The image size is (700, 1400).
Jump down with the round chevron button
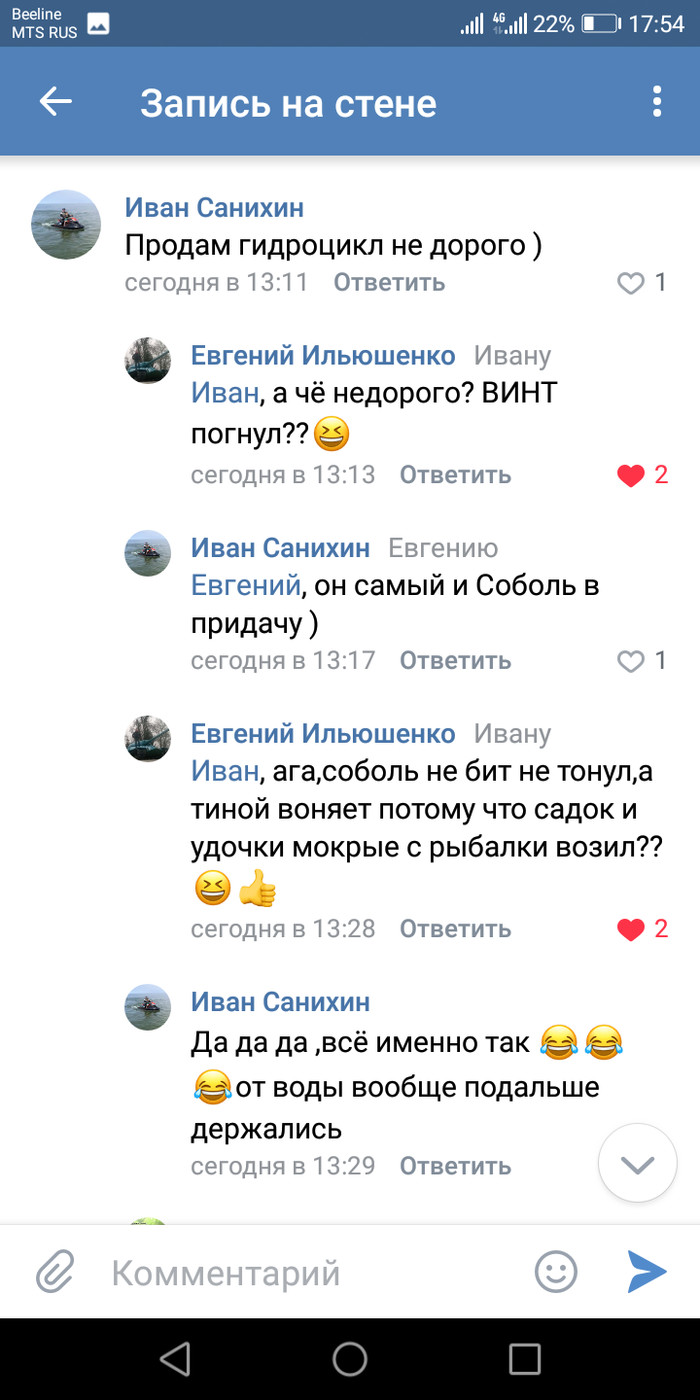pyautogui.click(x=637, y=1163)
